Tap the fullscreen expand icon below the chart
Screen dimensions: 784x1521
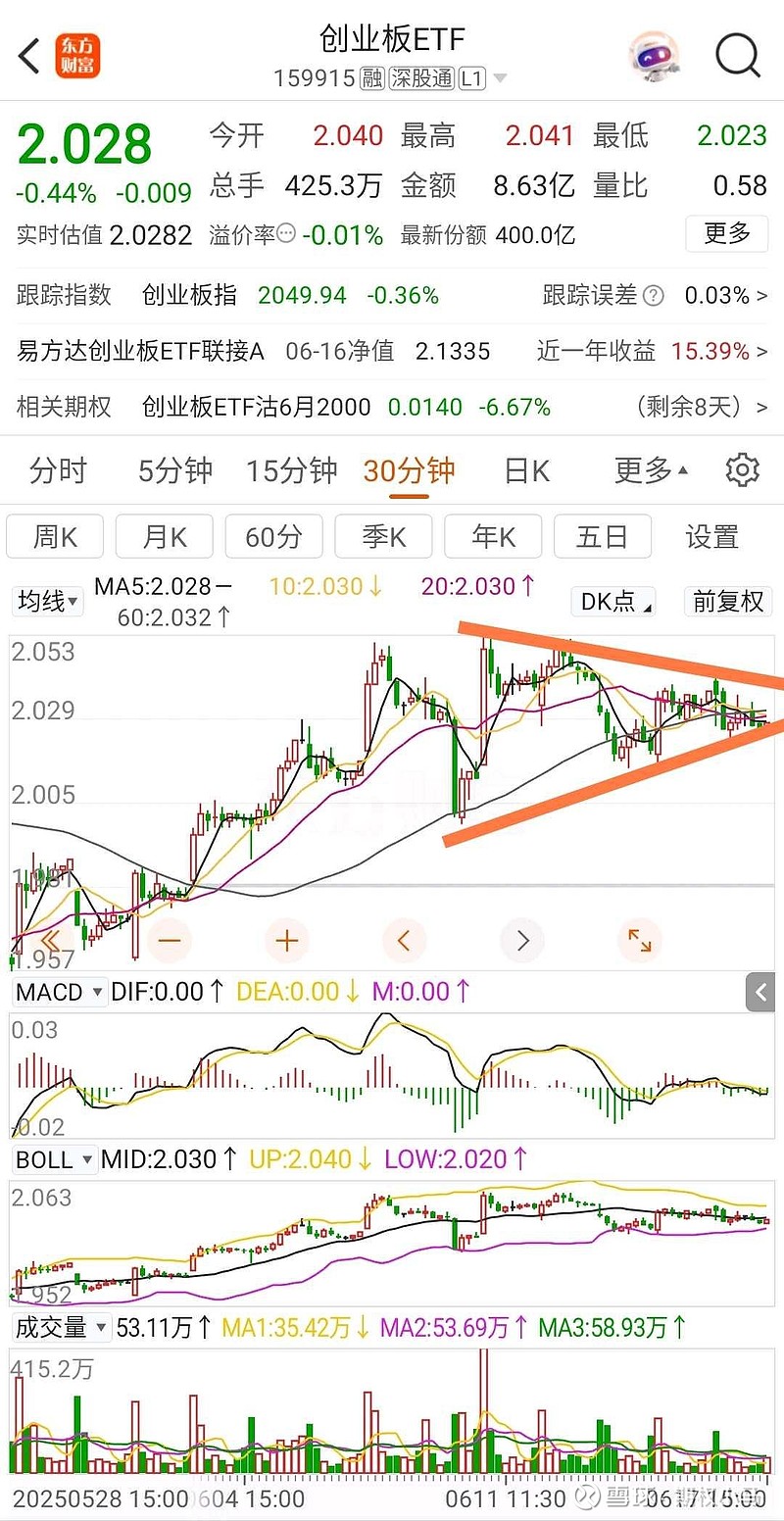click(x=639, y=940)
